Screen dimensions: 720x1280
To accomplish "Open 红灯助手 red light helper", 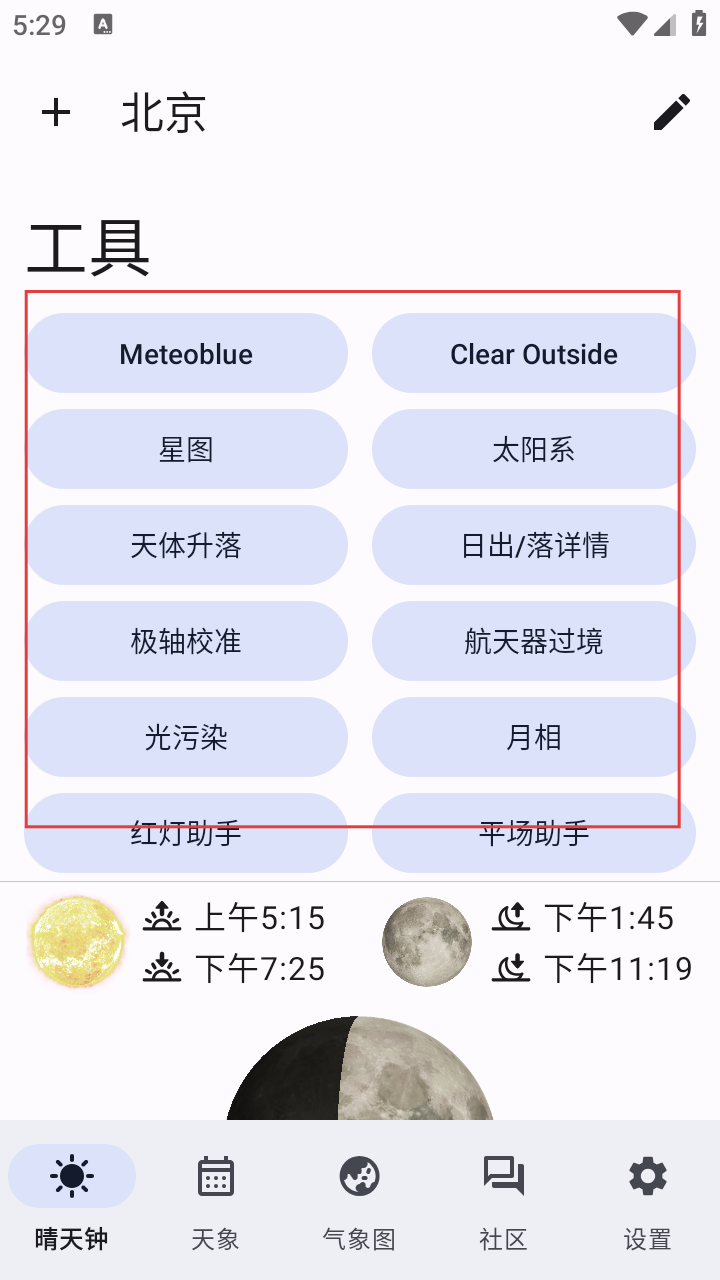I will point(186,836).
